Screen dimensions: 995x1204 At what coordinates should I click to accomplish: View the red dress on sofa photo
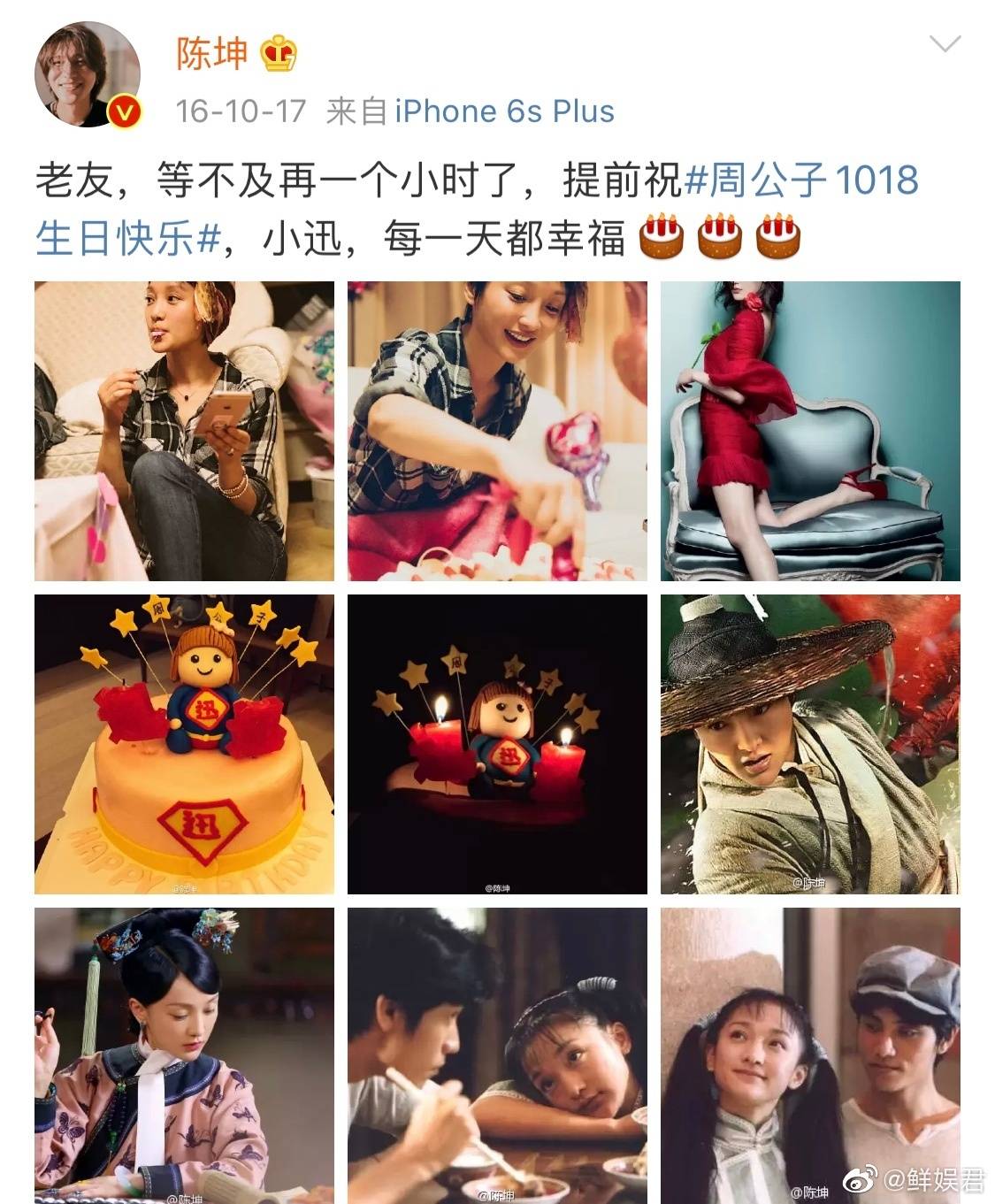[x=810, y=431]
